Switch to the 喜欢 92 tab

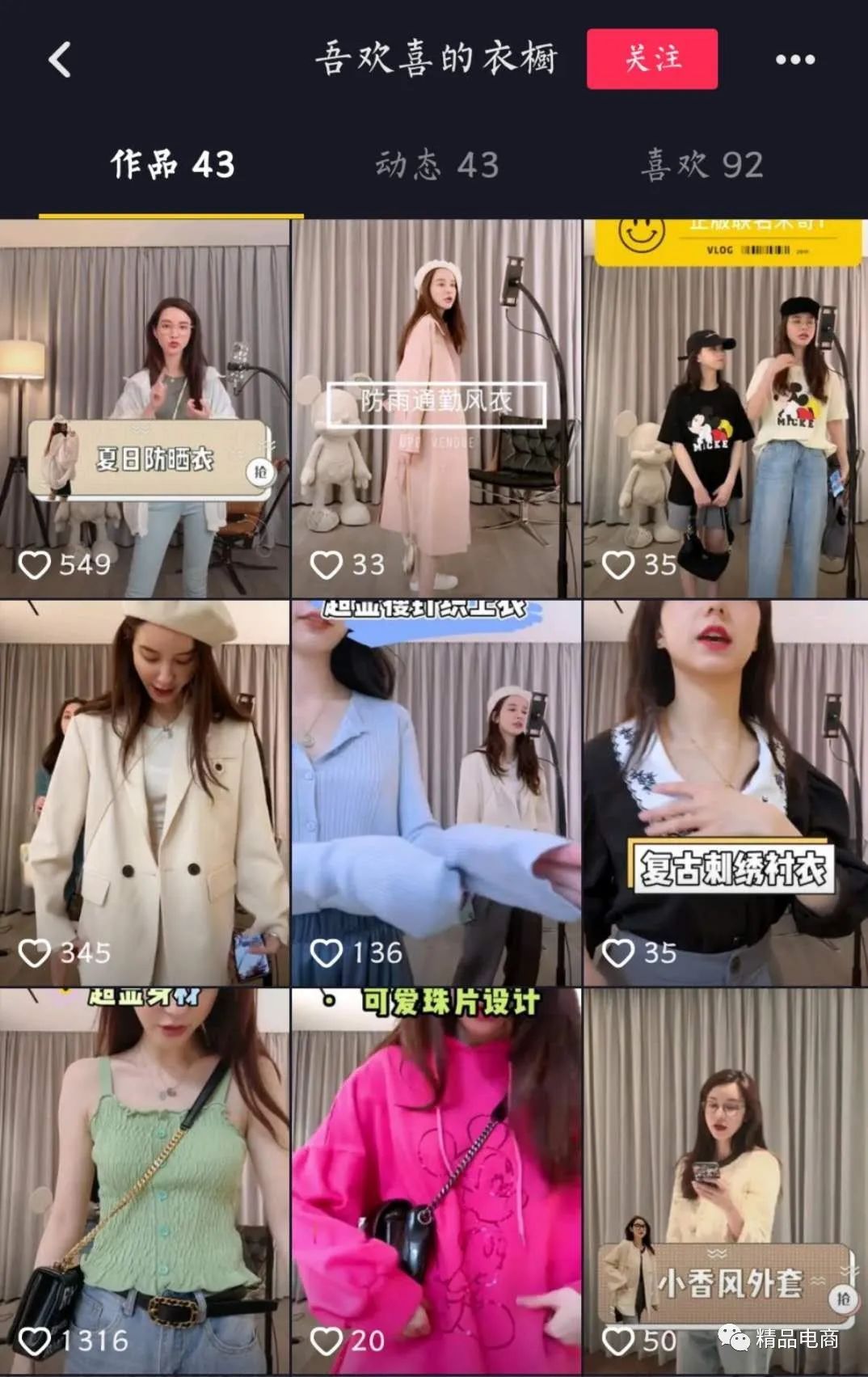click(702, 165)
